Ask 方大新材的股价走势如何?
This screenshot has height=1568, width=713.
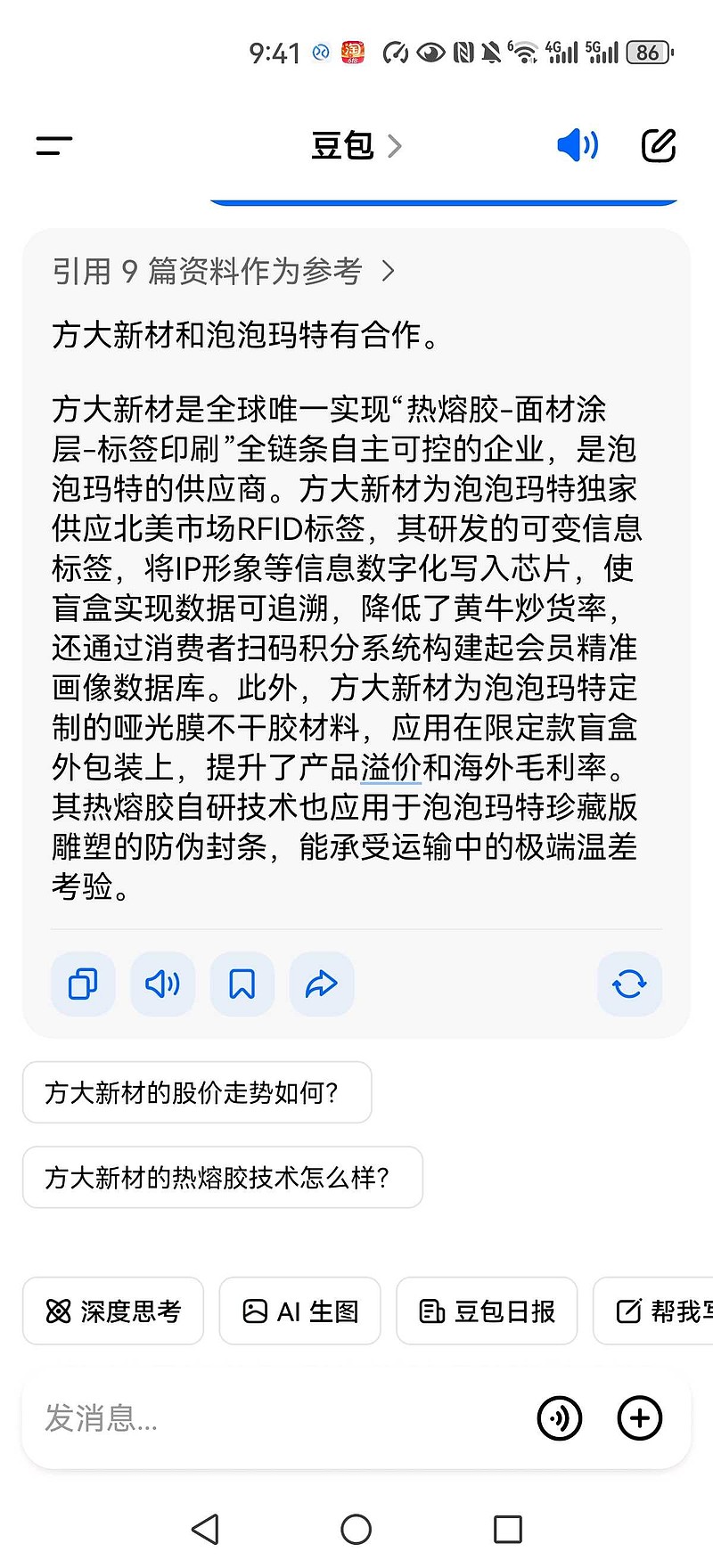tap(197, 1092)
